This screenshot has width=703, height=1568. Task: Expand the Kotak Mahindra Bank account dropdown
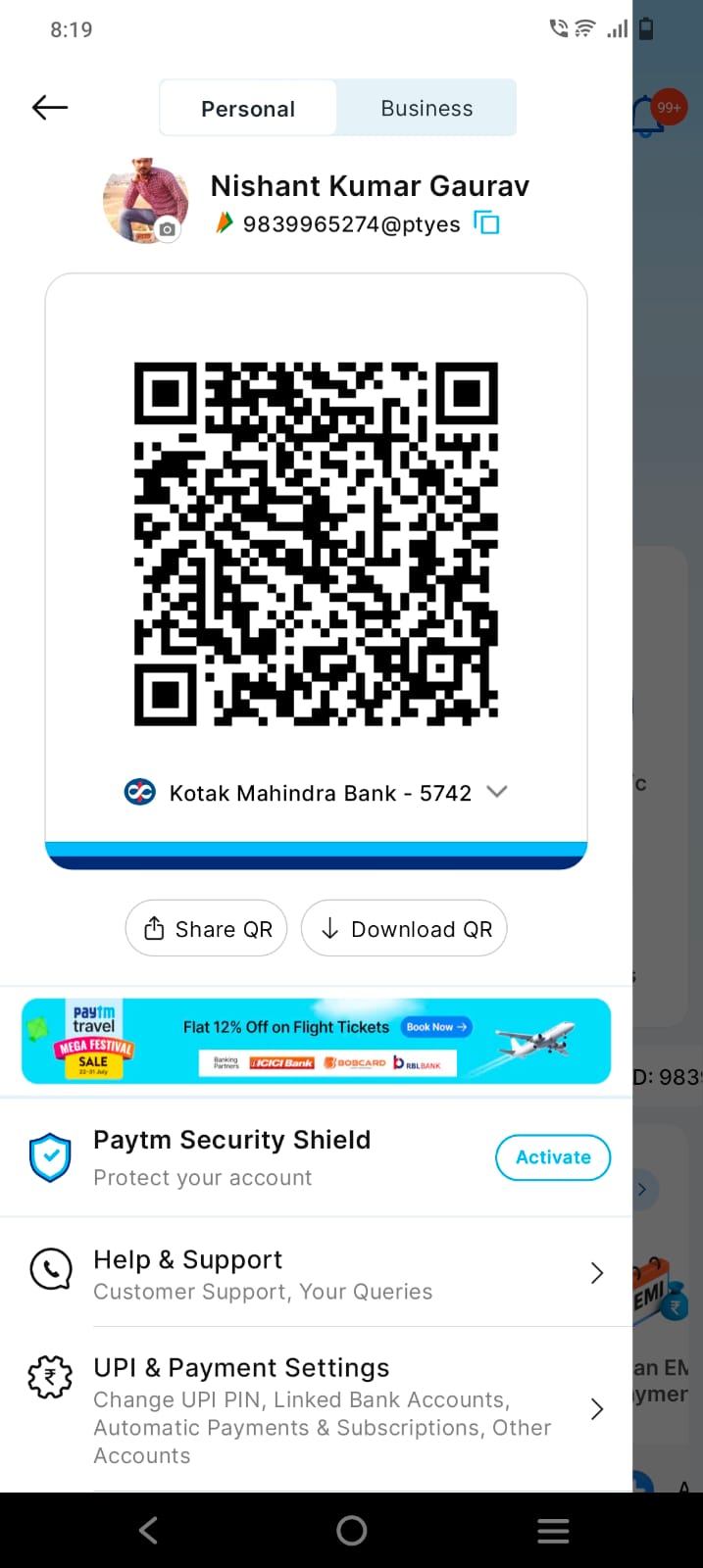click(x=497, y=792)
